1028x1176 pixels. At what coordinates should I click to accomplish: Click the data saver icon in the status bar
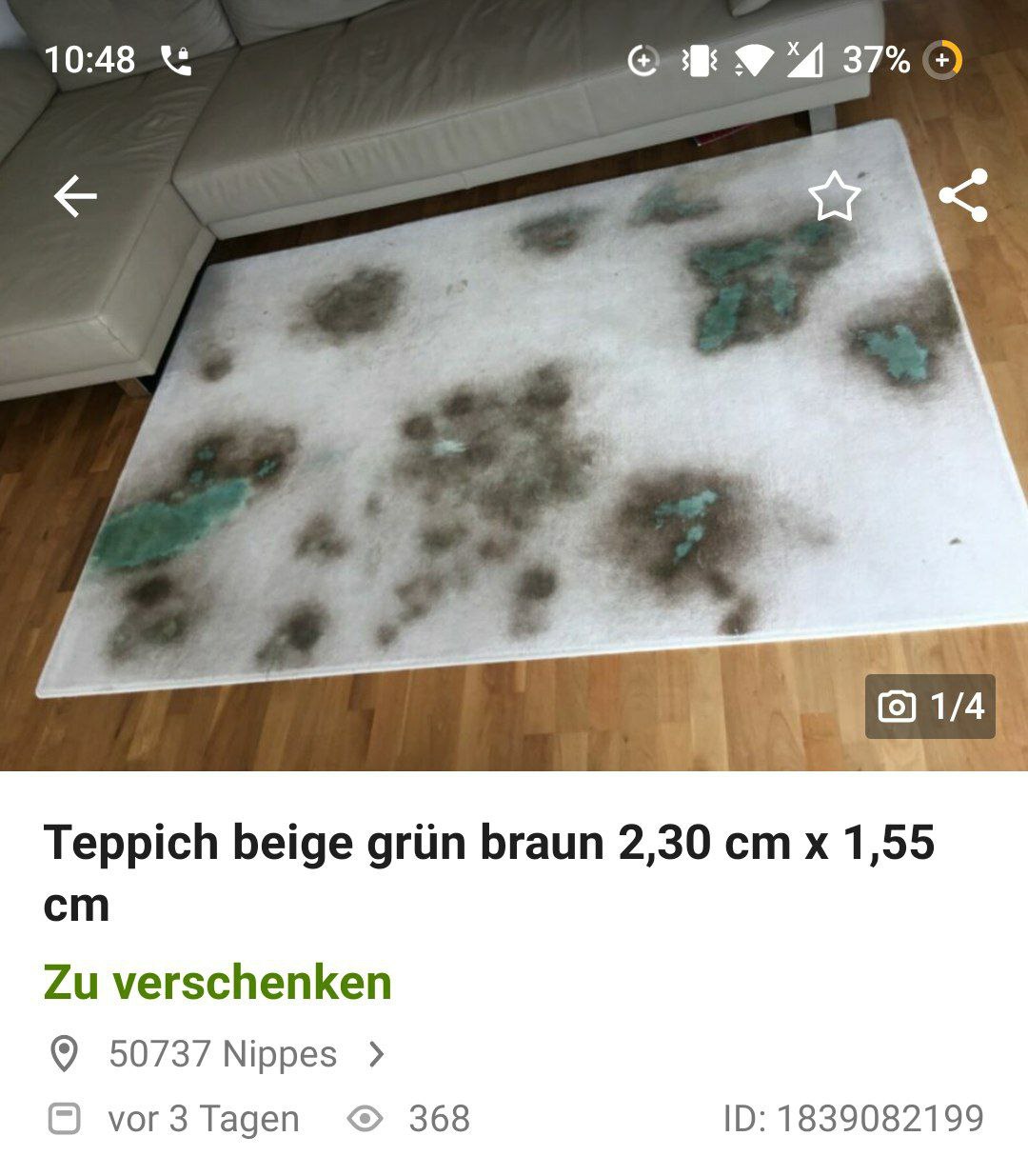(642, 59)
